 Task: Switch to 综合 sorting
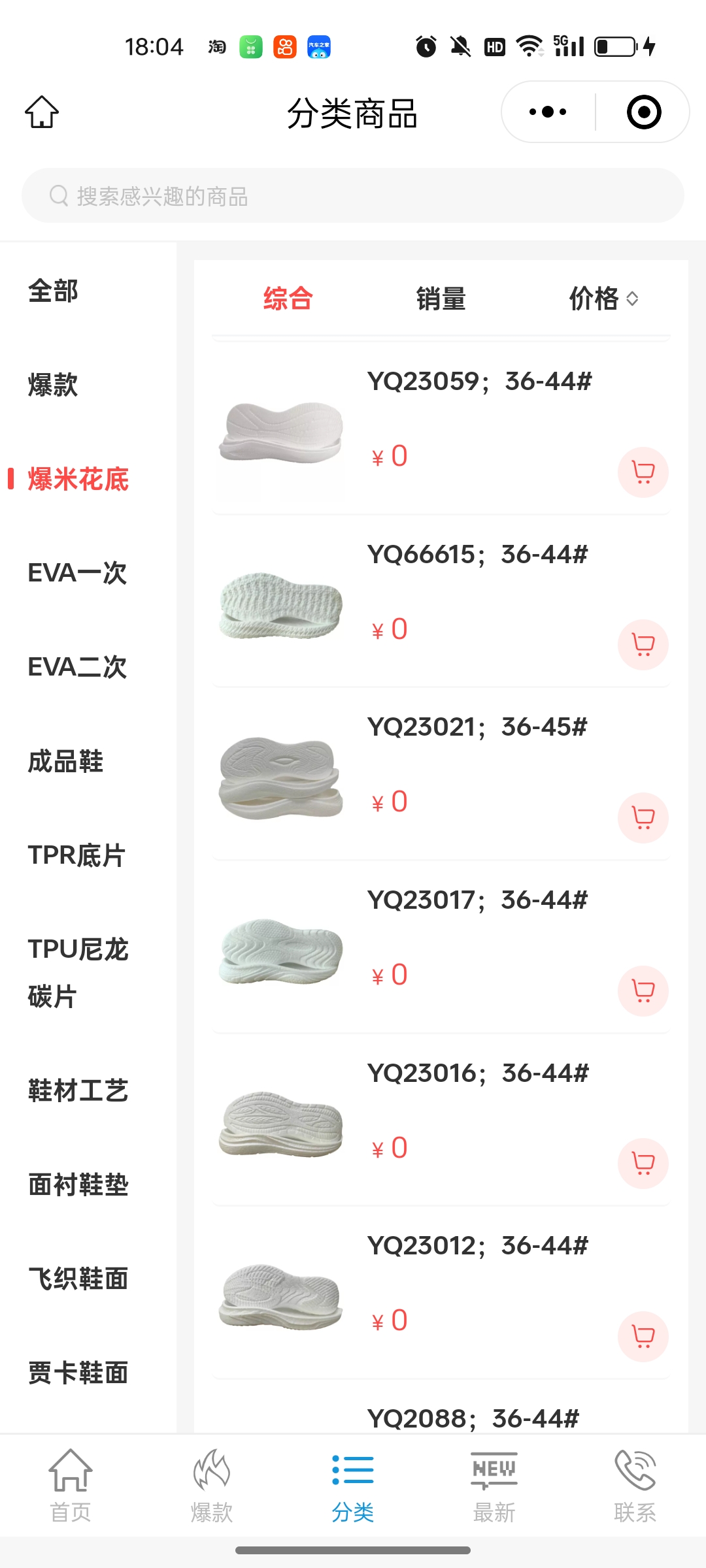288,299
